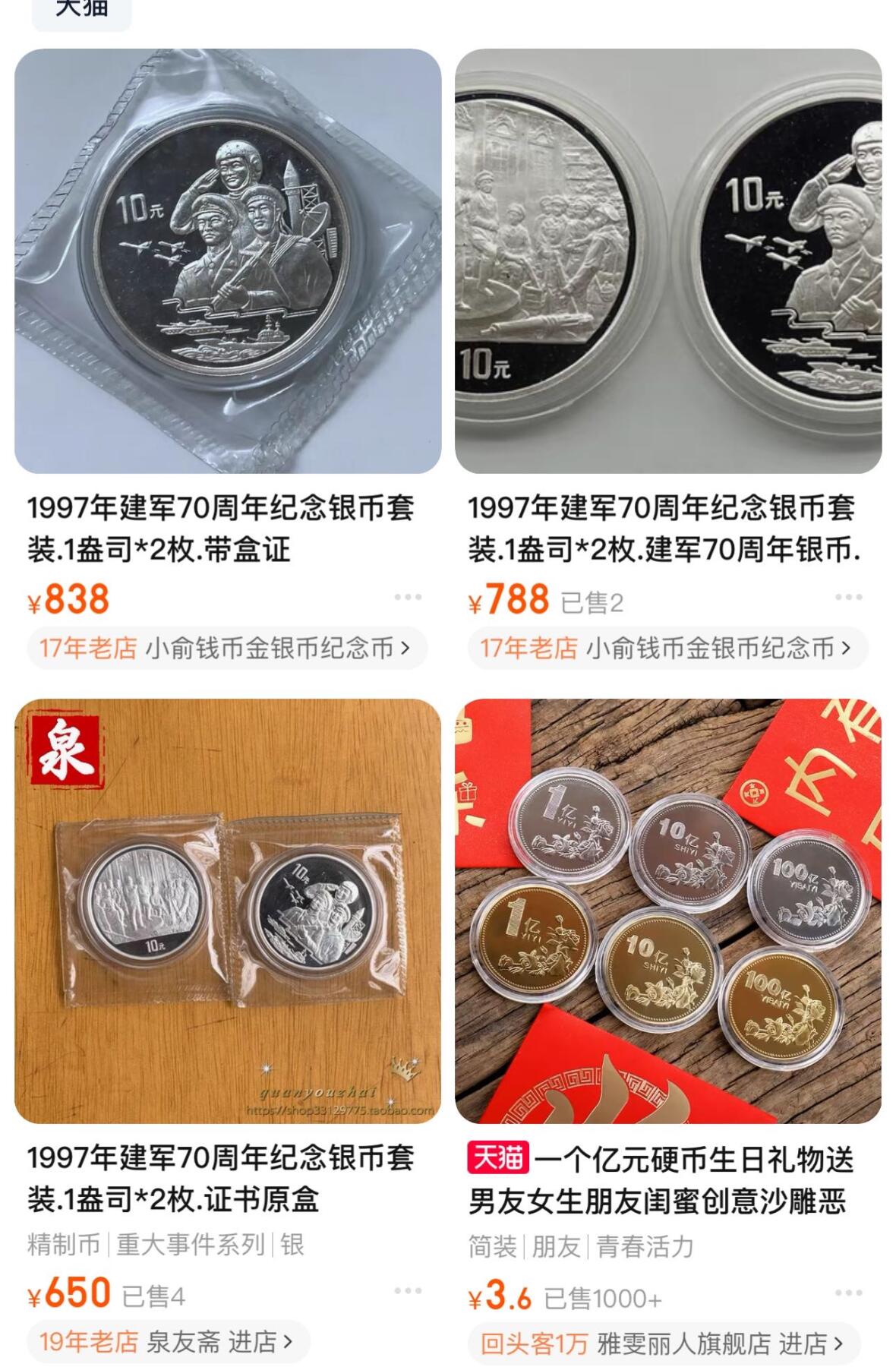Visit 小俞钱币金银币纪念币 shop under the ¥788 item
Image resolution: width=896 pixels, height=1367 pixels.
[668, 648]
